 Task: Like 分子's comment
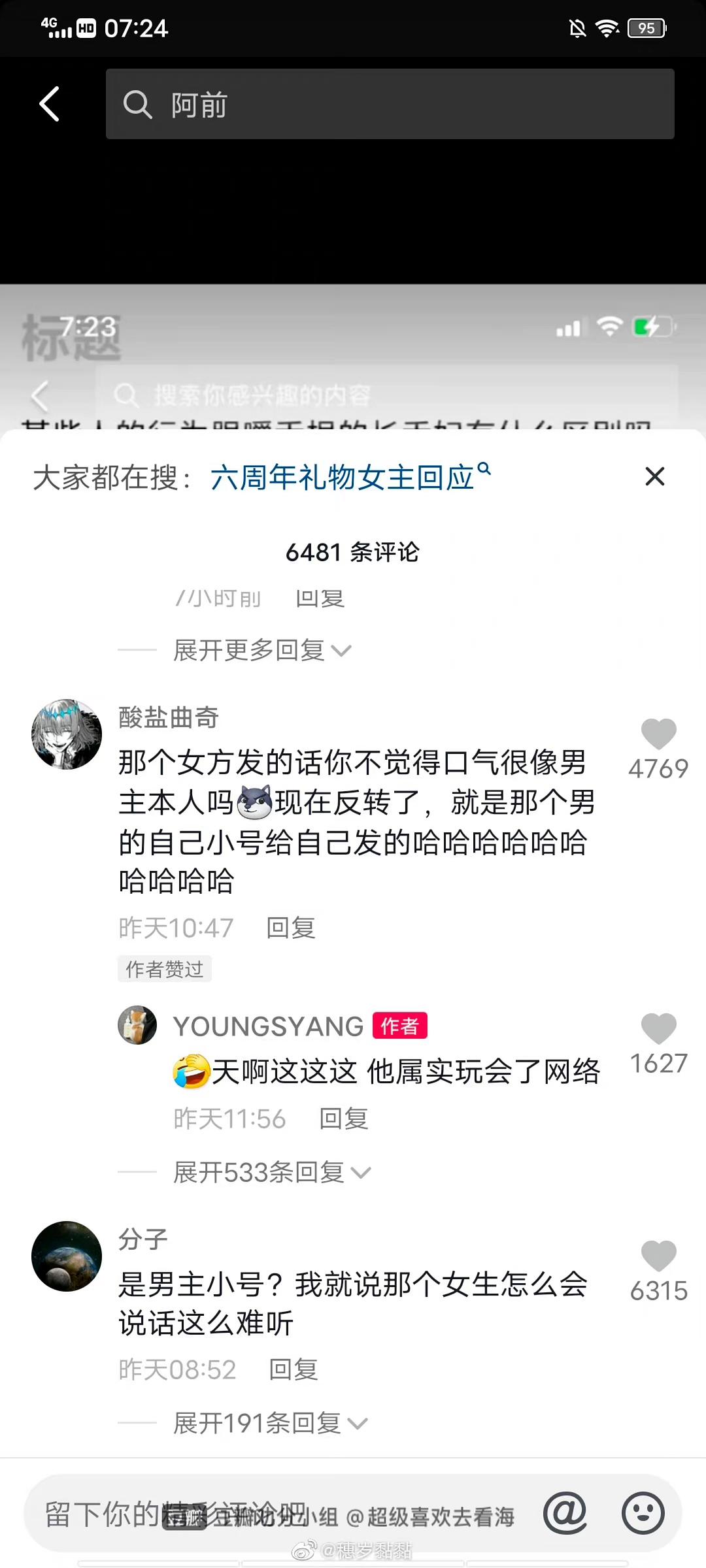pos(658,1256)
